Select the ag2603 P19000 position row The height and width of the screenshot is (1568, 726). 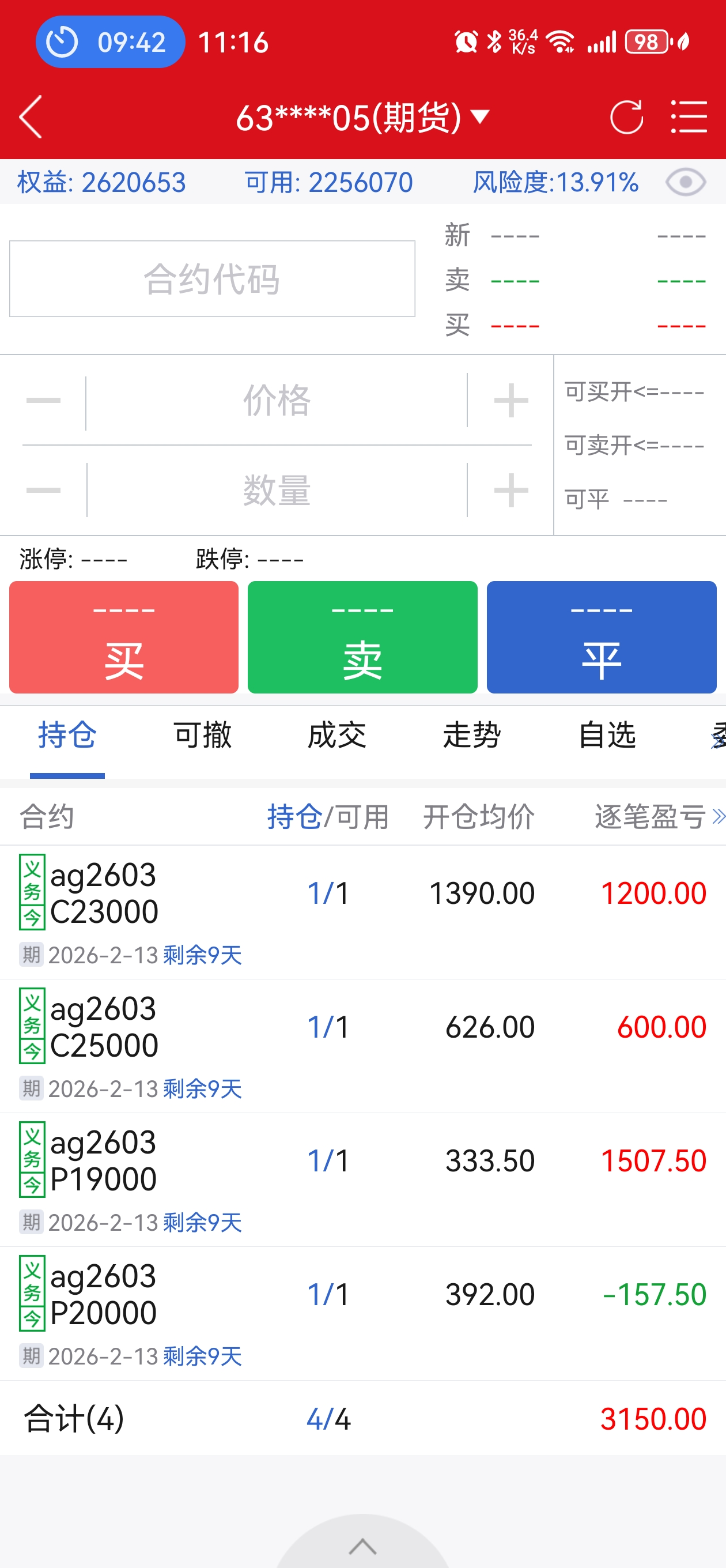362,1179
